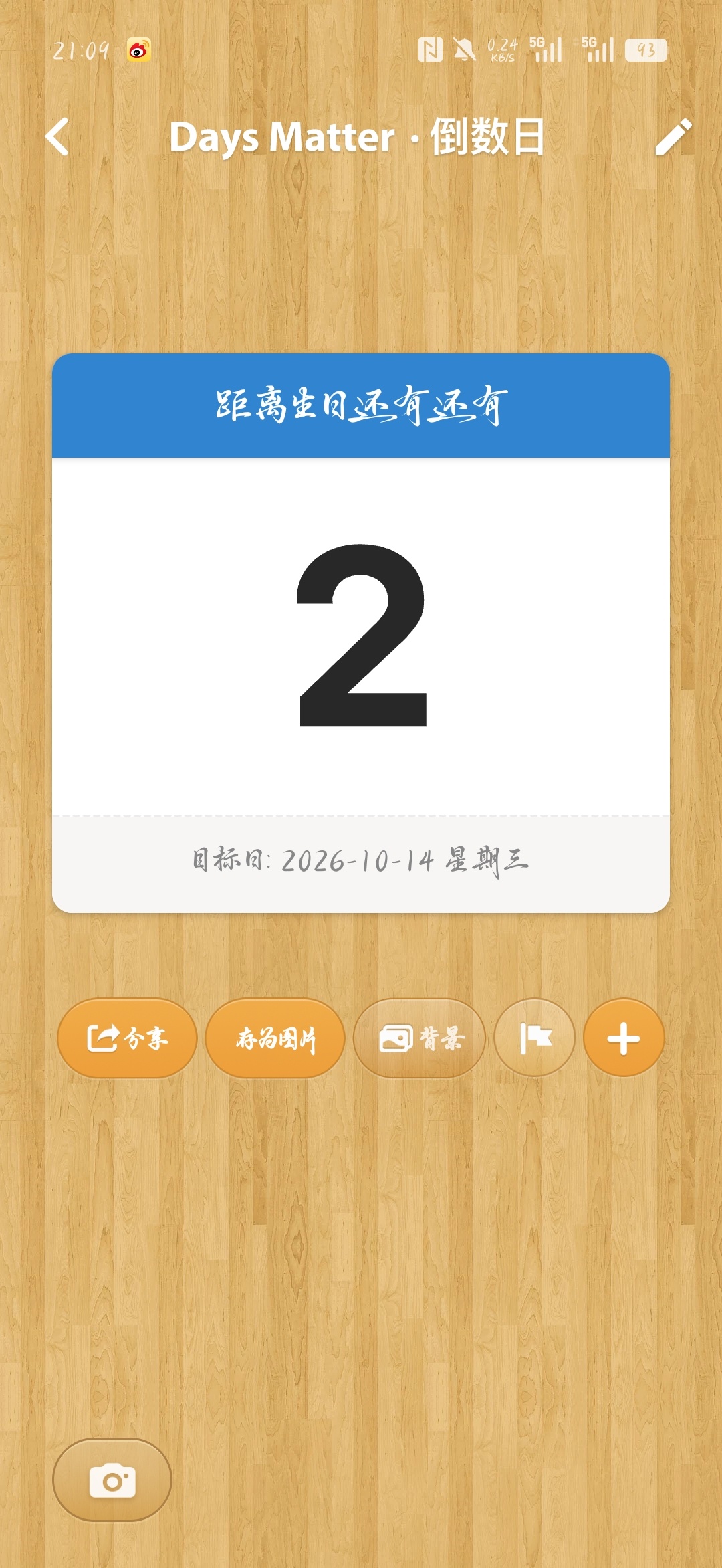
Task: Go back using the top-left arrow
Action: [57, 136]
